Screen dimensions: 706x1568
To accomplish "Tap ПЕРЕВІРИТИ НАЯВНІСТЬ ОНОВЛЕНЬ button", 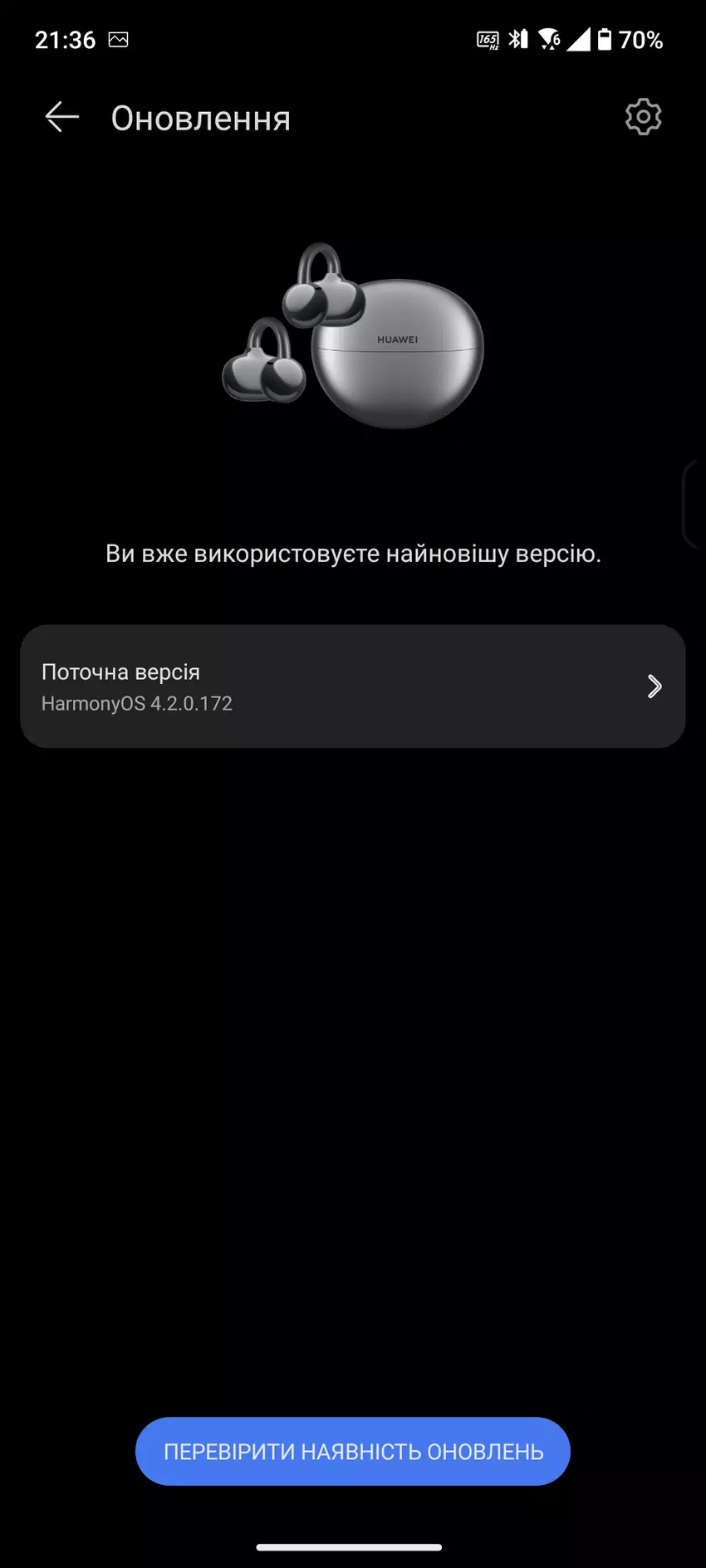I will click(352, 1451).
